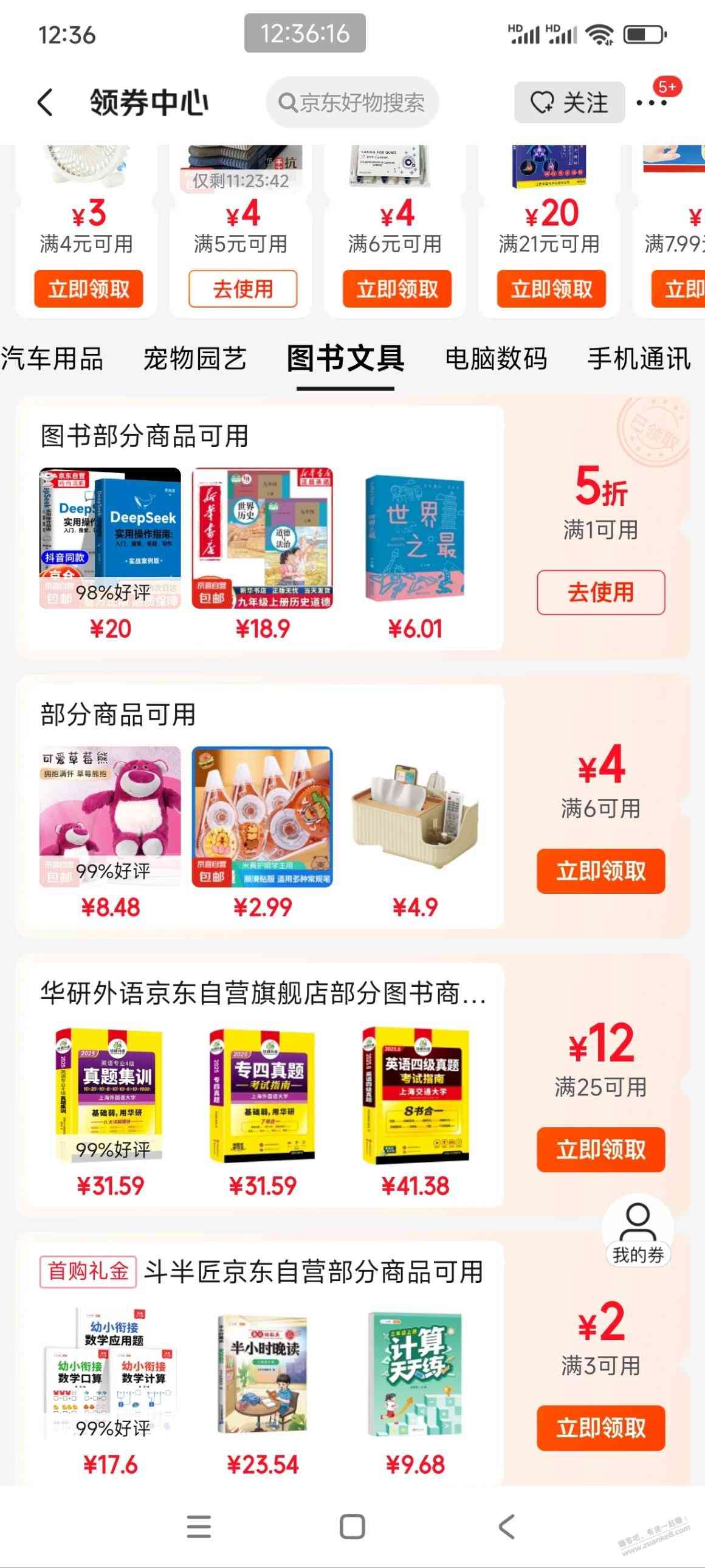Claim the ¥20 满21元可用 coupon
This screenshot has height=1568, width=705.
pyautogui.click(x=551, y=289)
